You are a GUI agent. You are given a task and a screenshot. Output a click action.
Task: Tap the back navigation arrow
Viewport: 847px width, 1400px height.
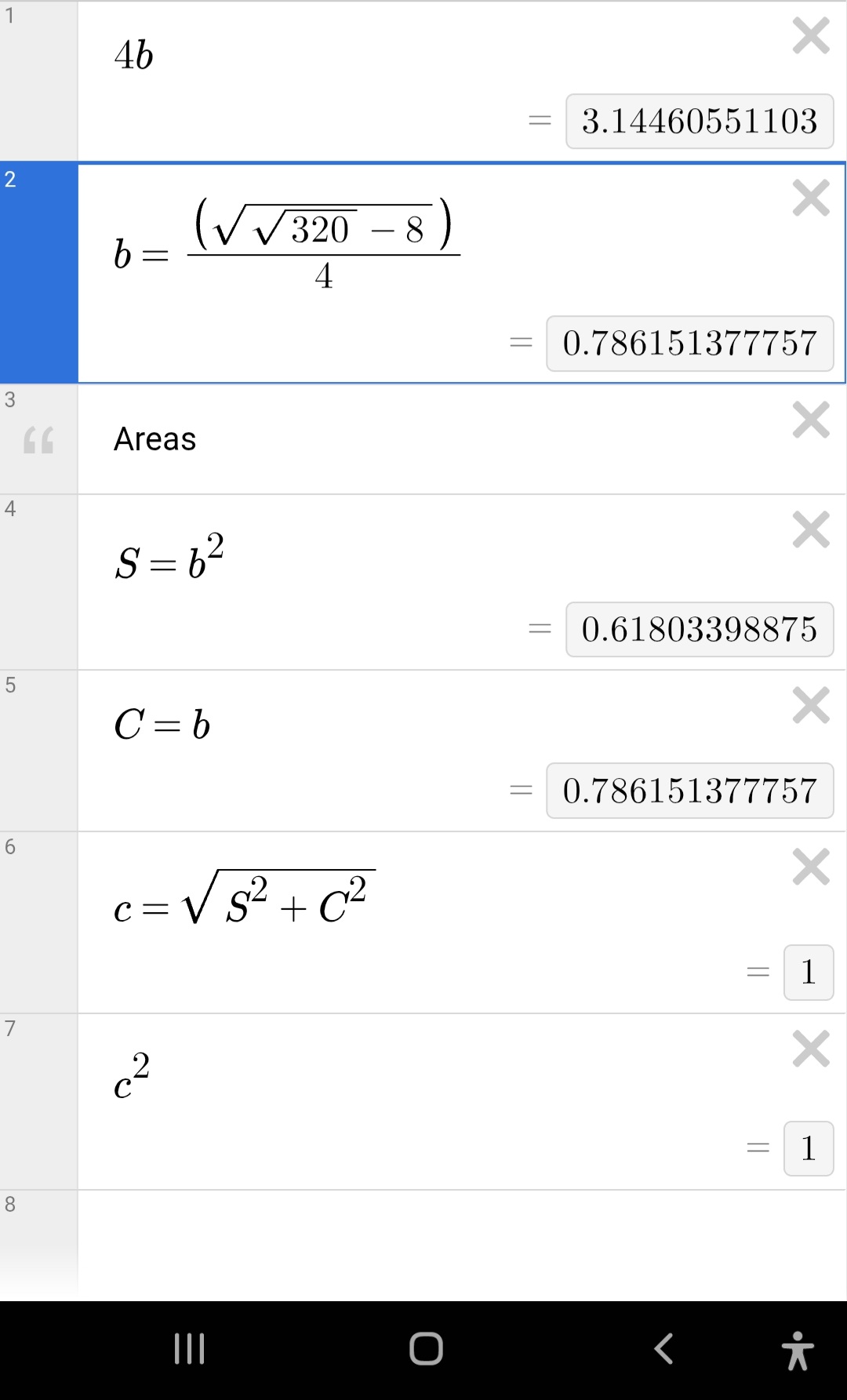(663, 1350)
